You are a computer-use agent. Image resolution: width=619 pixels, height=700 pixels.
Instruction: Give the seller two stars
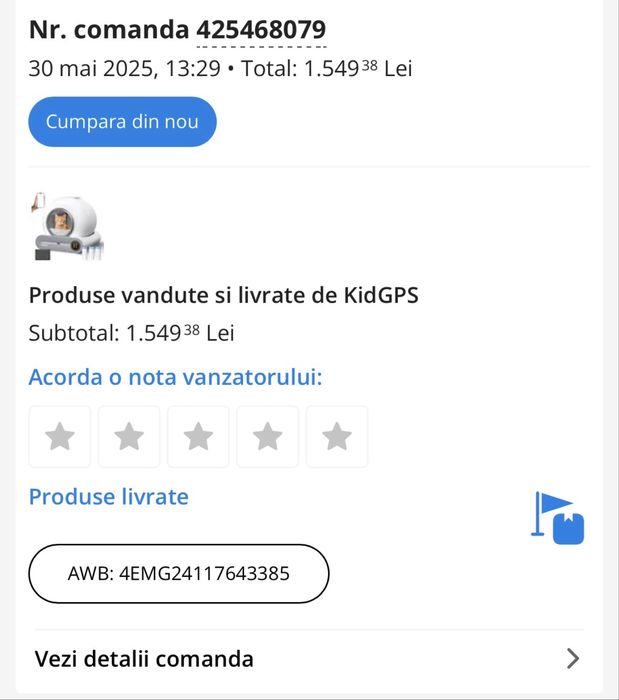pyautogui.click(x=129, y=436)
